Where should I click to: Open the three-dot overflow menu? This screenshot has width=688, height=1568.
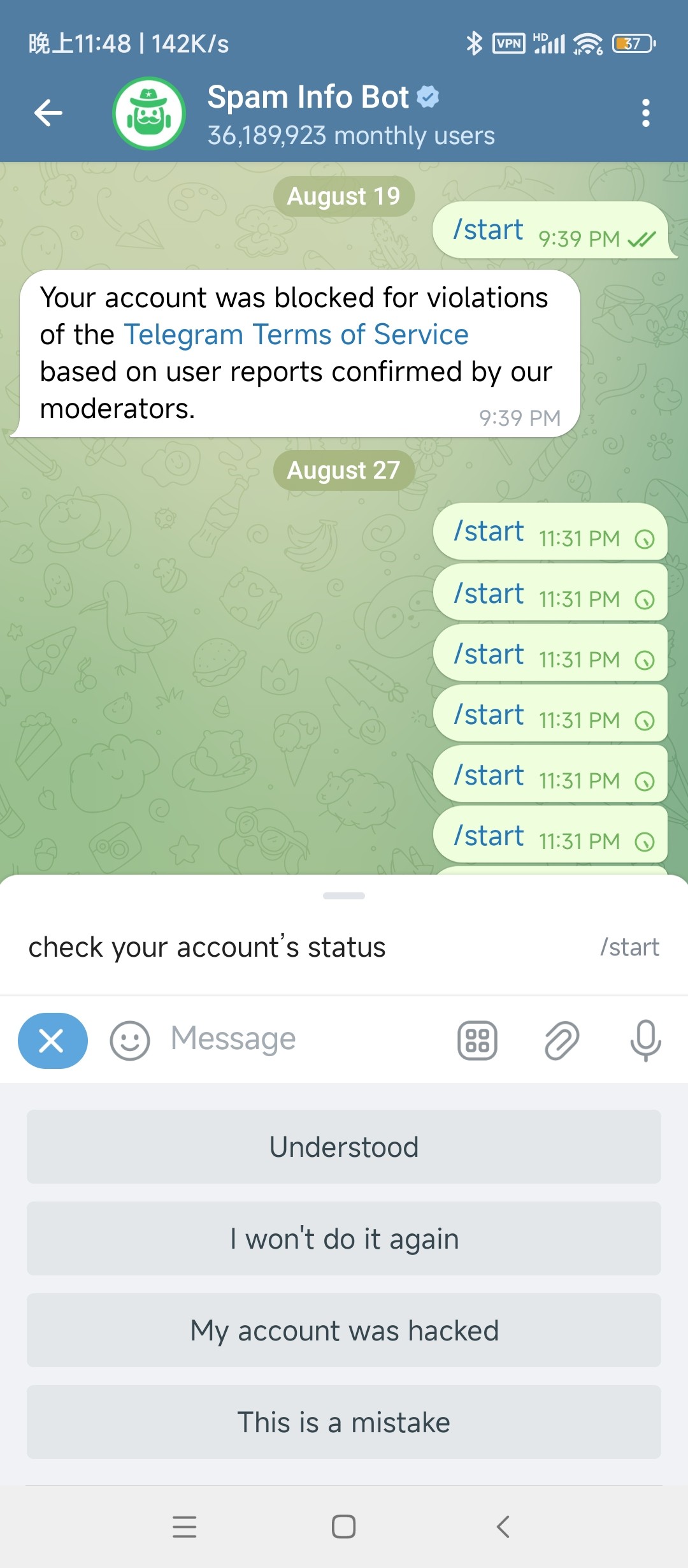[x=645, y=113]
